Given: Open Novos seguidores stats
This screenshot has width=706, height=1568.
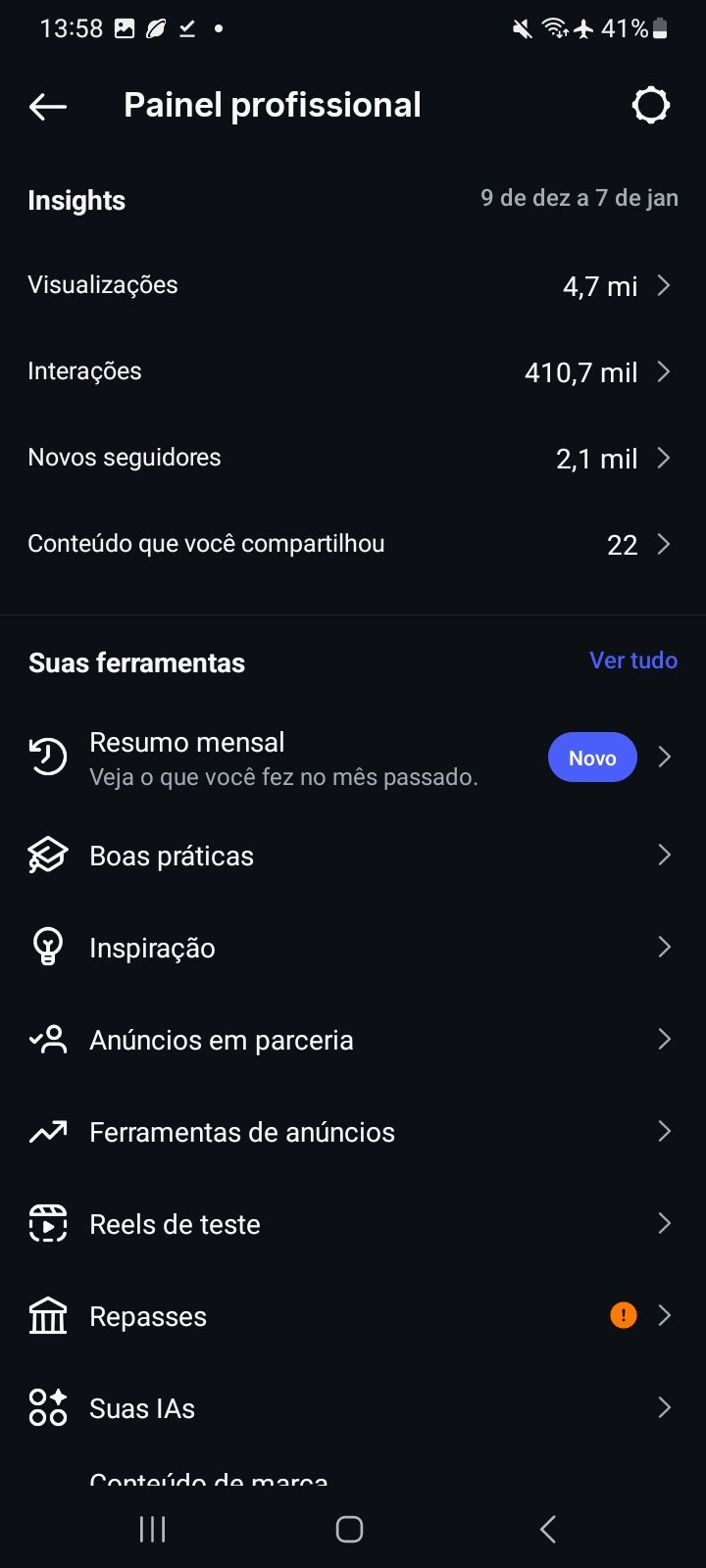Looking at the screenshot, I should pos(352,459).
